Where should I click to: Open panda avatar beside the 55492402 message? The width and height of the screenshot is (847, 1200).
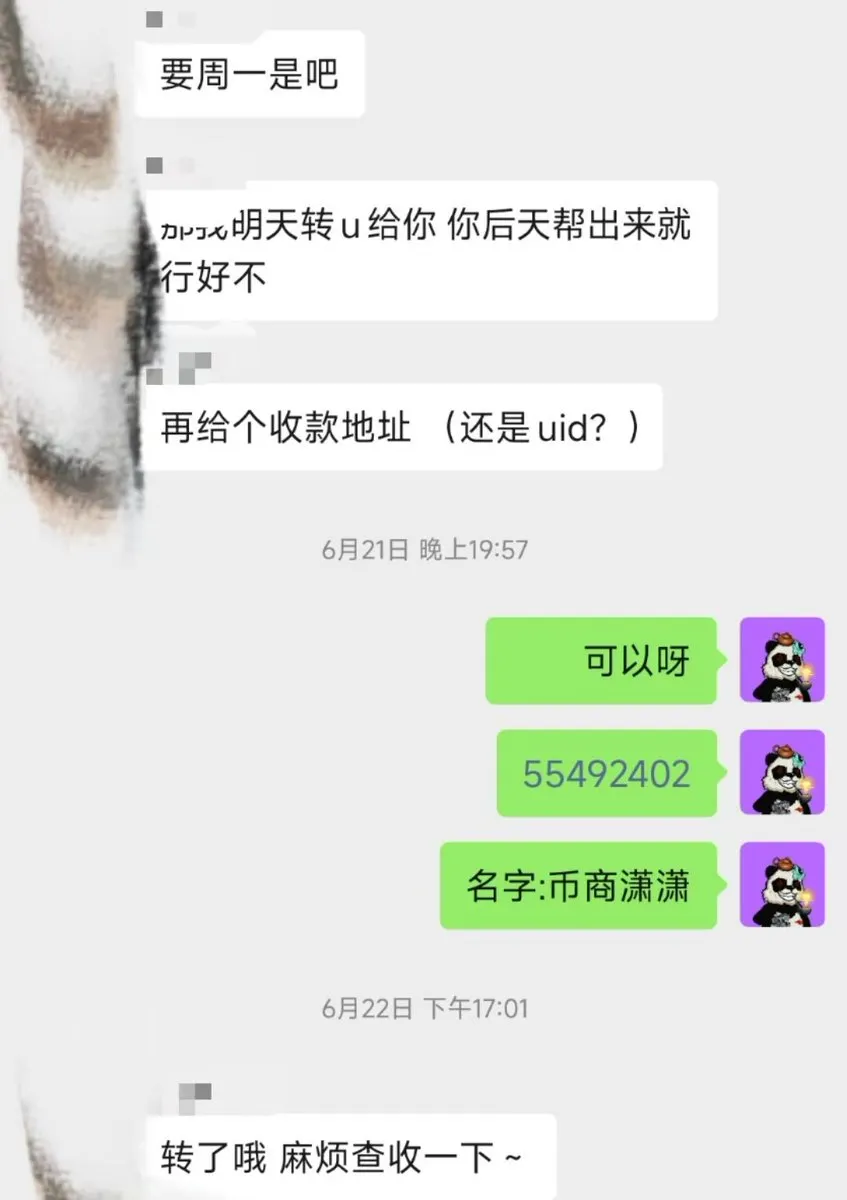click(782, 772)
